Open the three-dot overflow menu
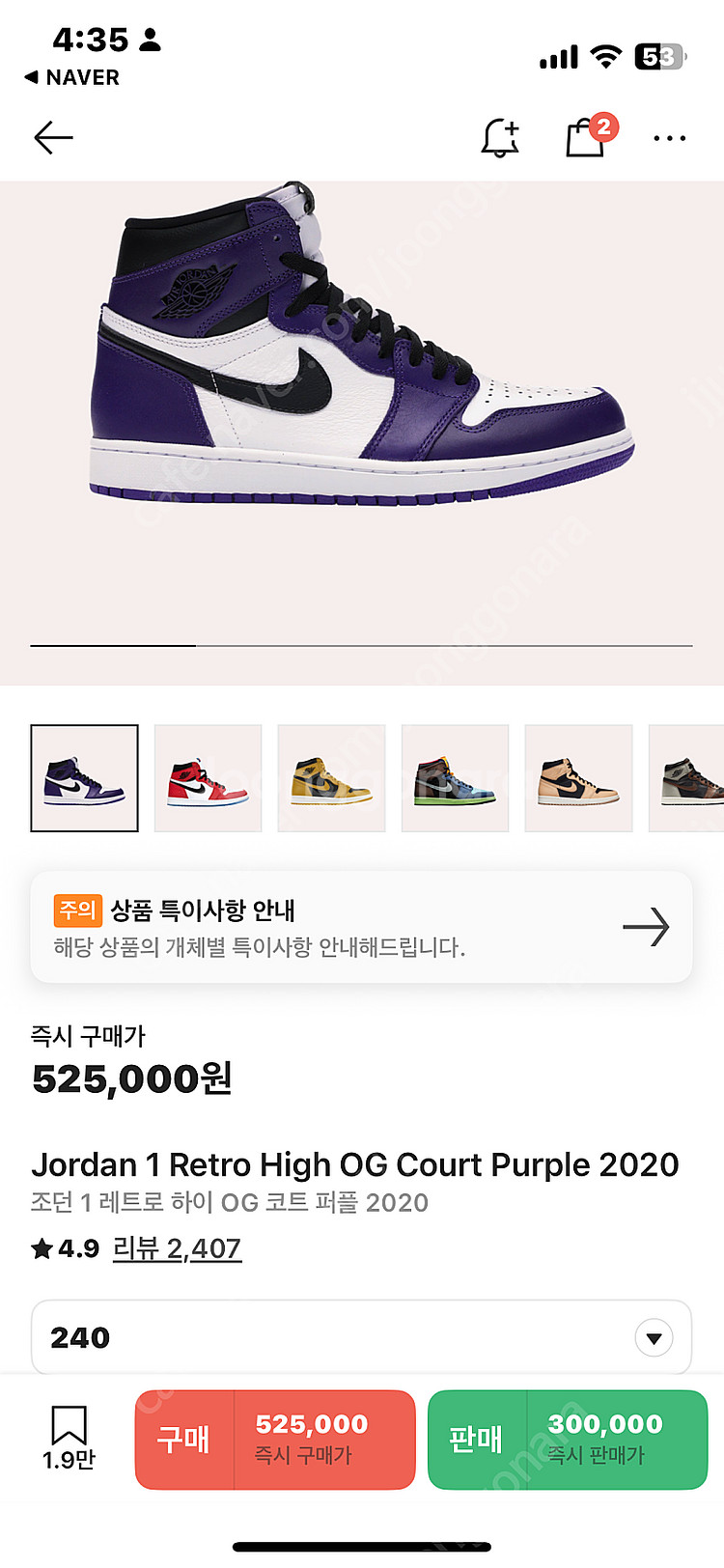Screen dimensions: 724x1568 pos(669,138)
